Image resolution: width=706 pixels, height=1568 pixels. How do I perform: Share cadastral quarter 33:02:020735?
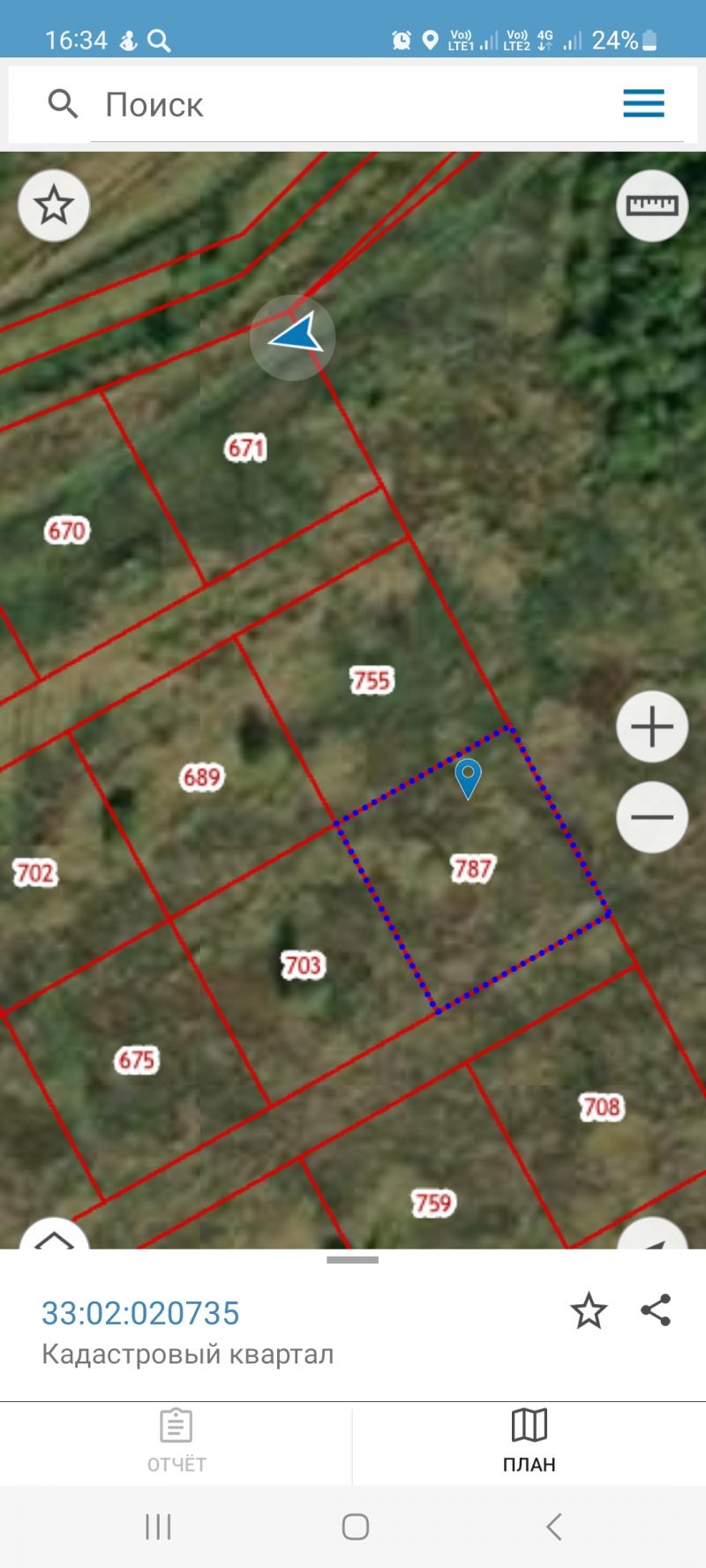656,1310
